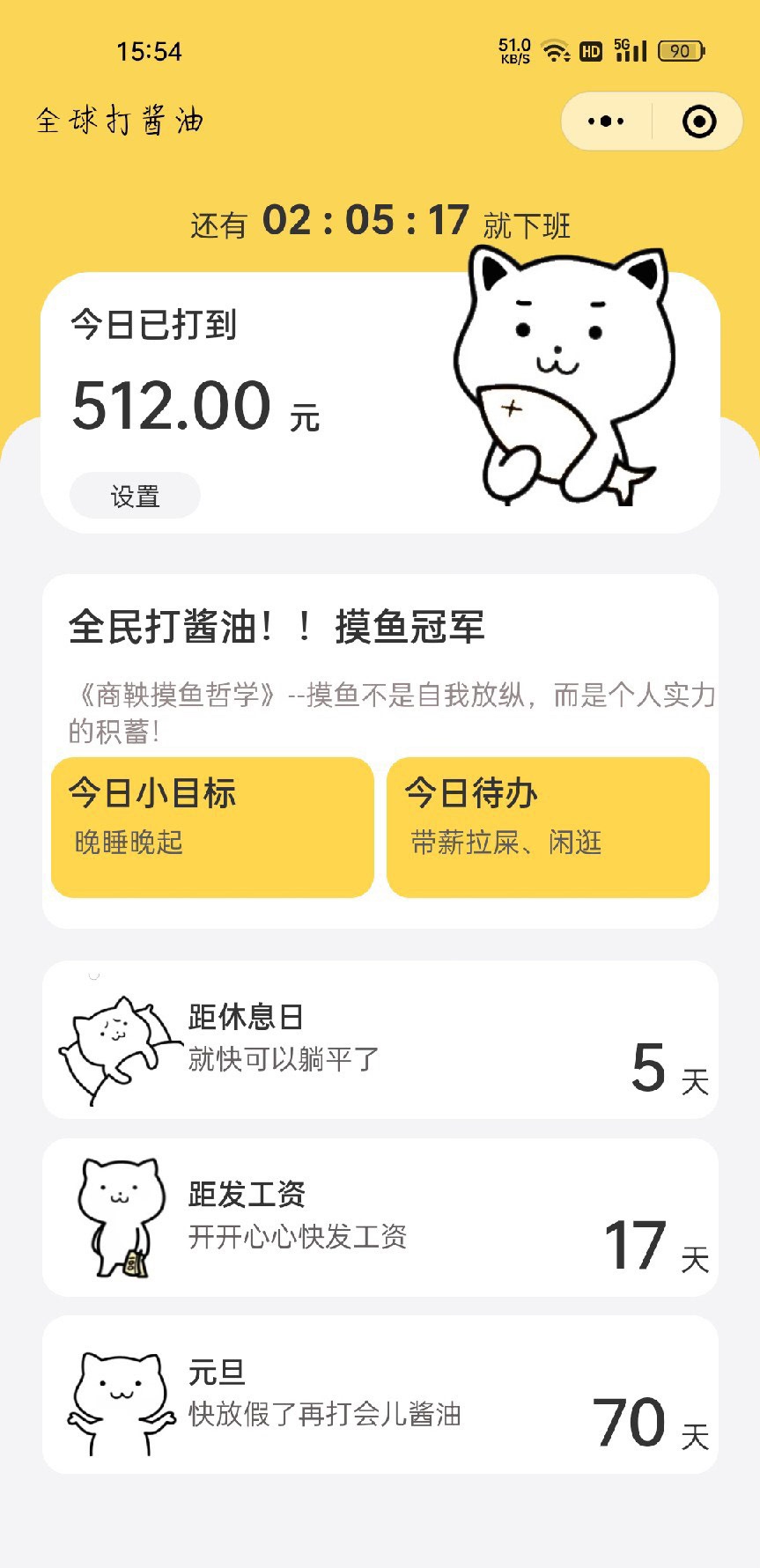Open the 今日待办 card
The height and width of the screenshot is (1568, 760).
point(548,827)
